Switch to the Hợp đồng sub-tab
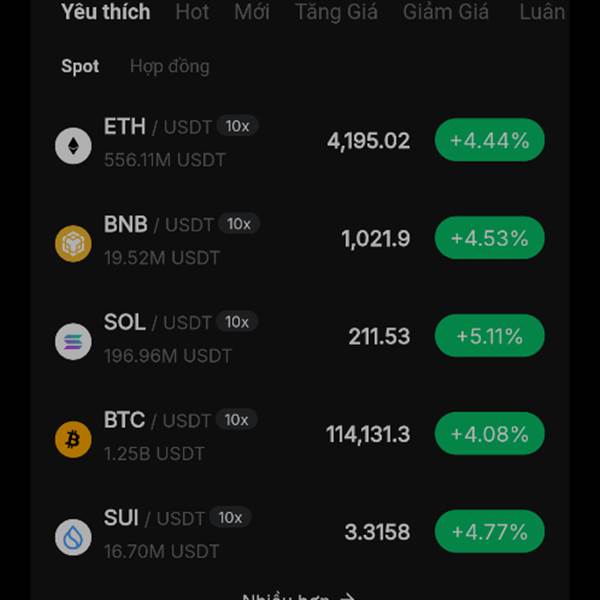The height and width of the screenshot is (600, 600). (169, 66)
